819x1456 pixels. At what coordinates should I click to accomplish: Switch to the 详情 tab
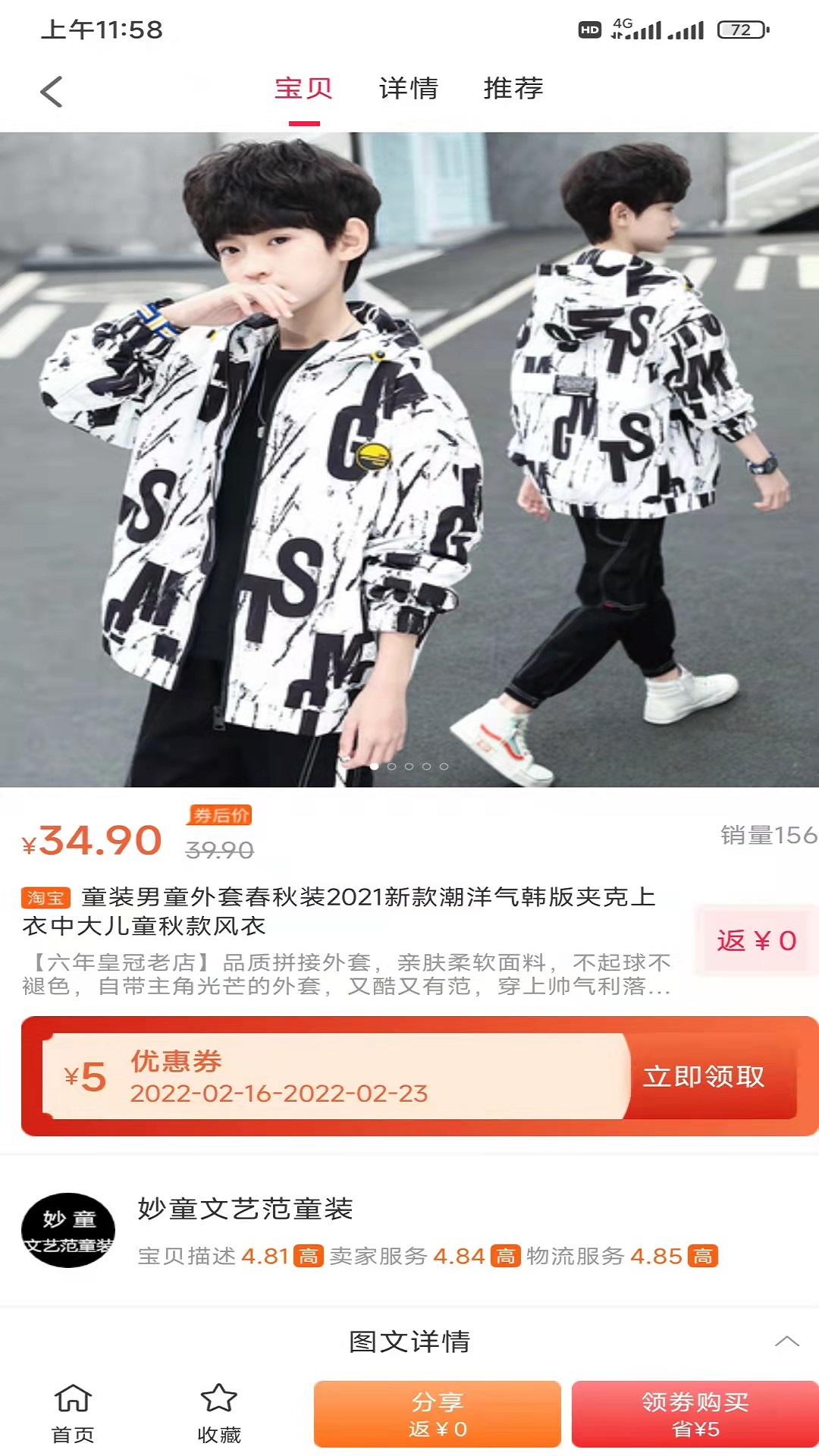tap(409, 89)
